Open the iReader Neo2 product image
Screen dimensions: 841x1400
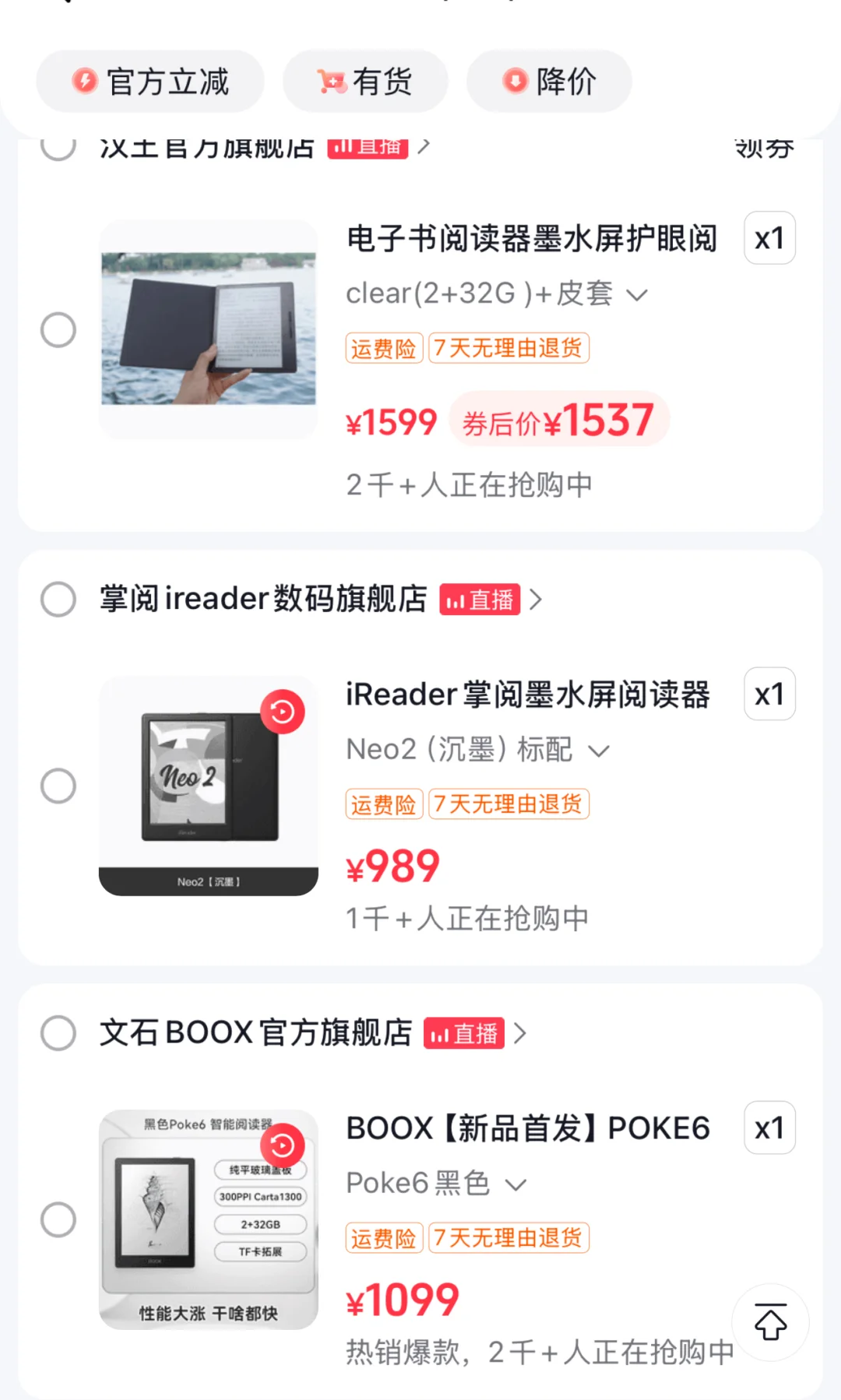tap(209, 786)
